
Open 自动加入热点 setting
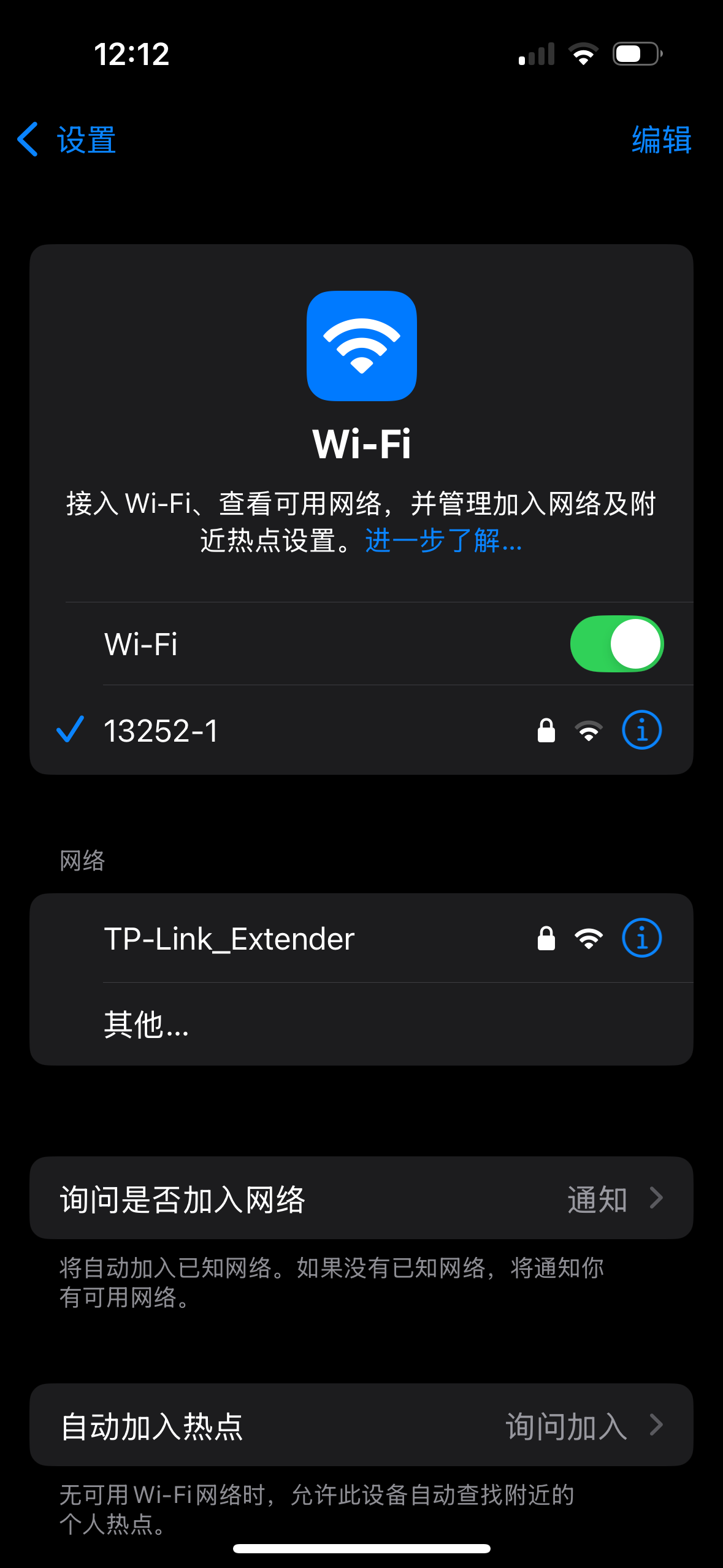(x=361, y=1425)
